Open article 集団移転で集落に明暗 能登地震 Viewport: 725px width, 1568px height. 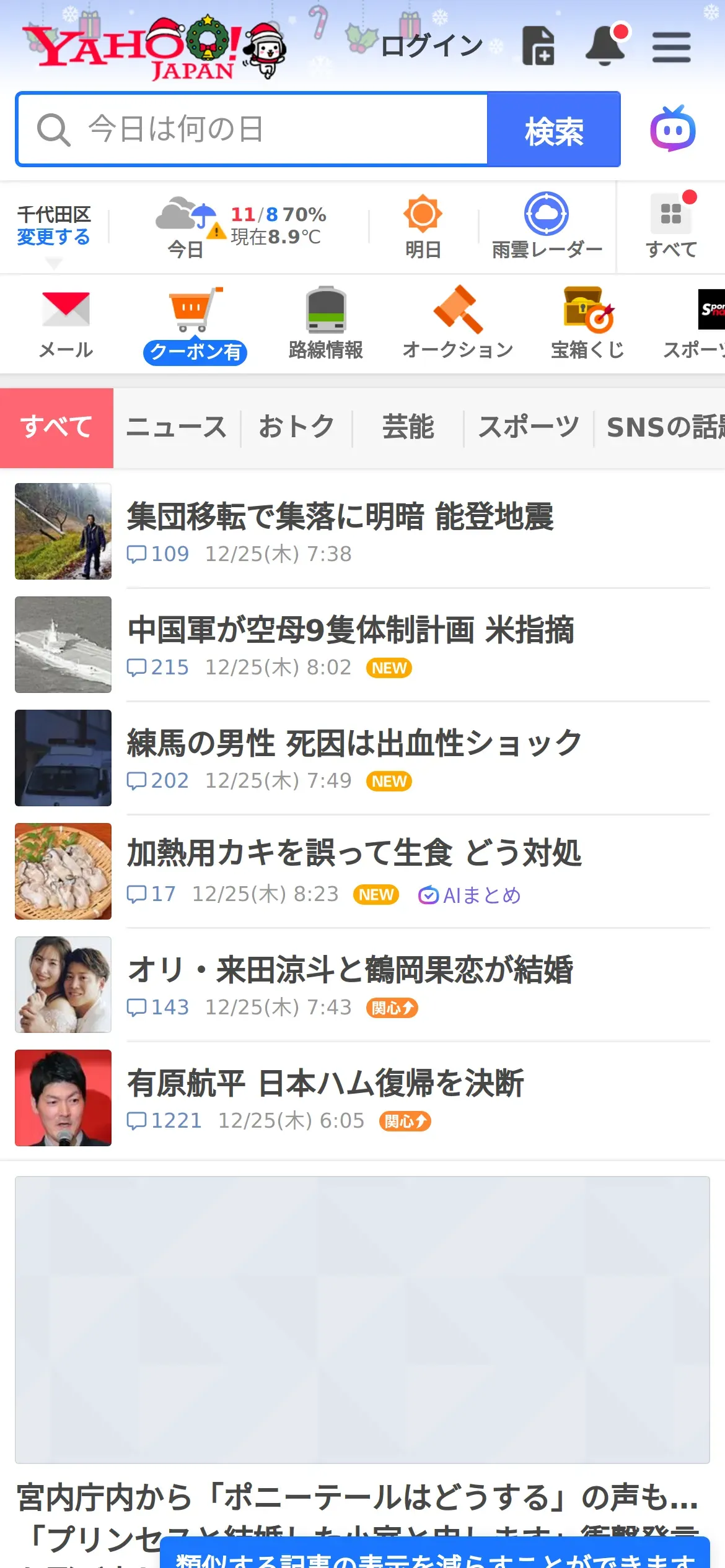[x=340, y=516]
